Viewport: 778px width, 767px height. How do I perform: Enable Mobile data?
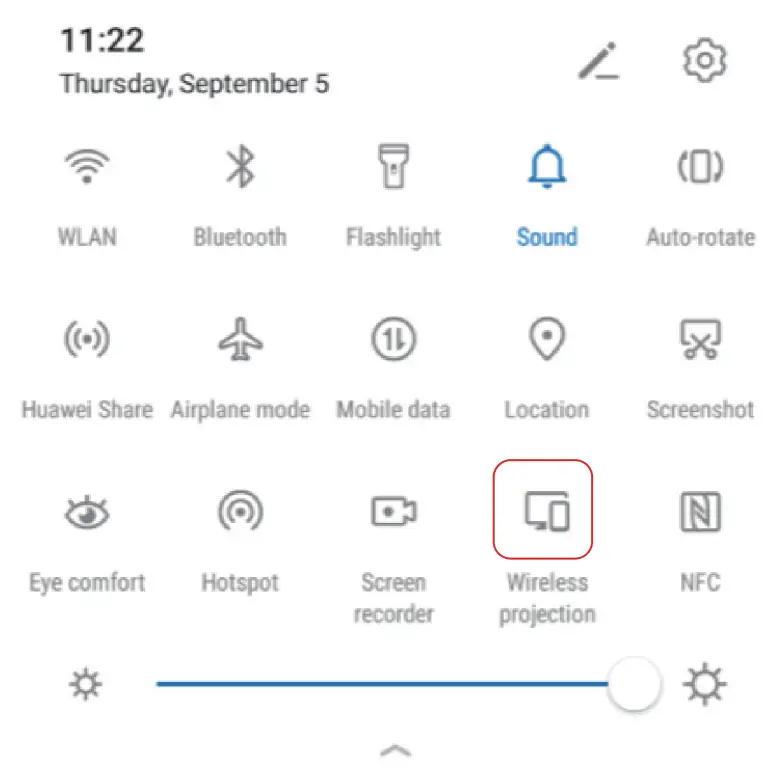click(393, 341)
